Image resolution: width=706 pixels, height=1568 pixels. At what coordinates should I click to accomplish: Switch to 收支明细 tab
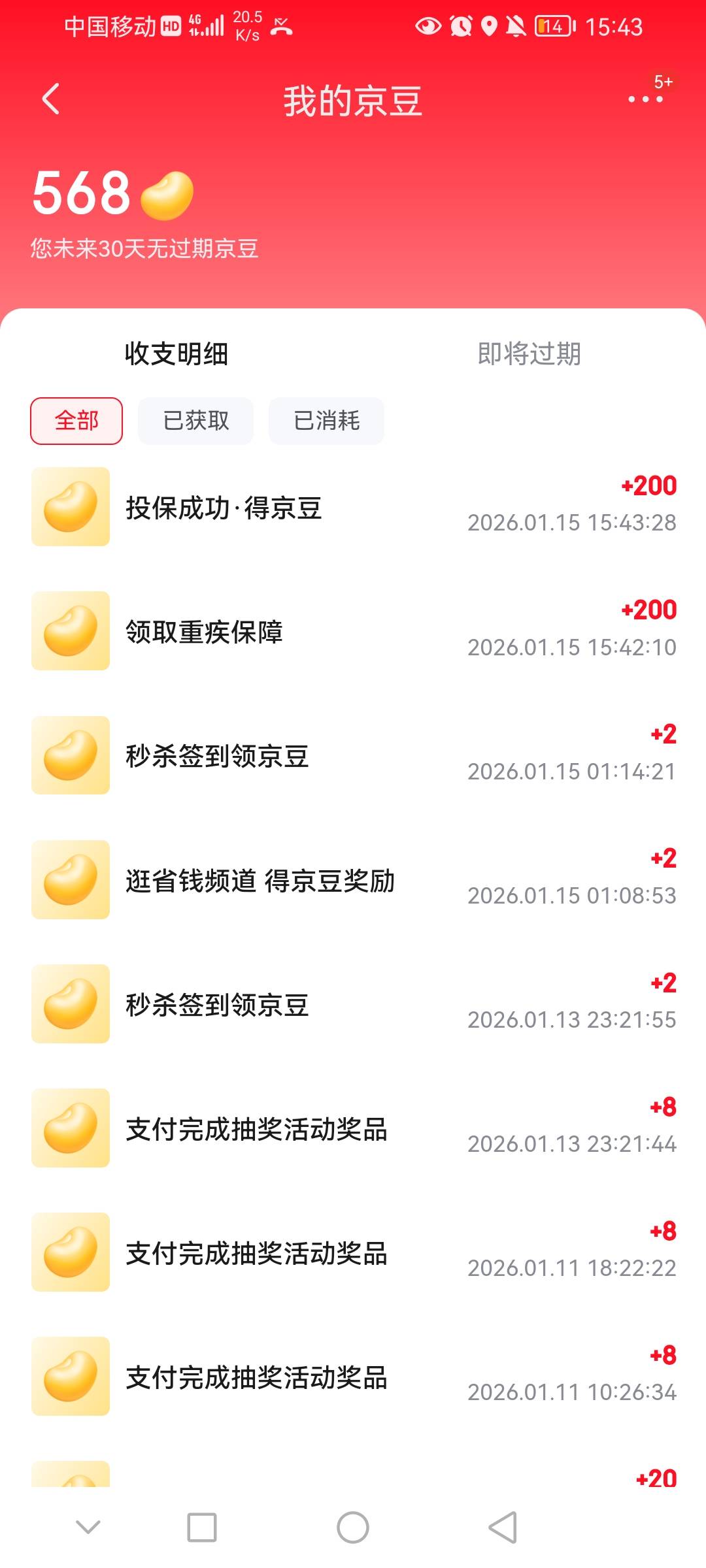click(x=176, y=354)
